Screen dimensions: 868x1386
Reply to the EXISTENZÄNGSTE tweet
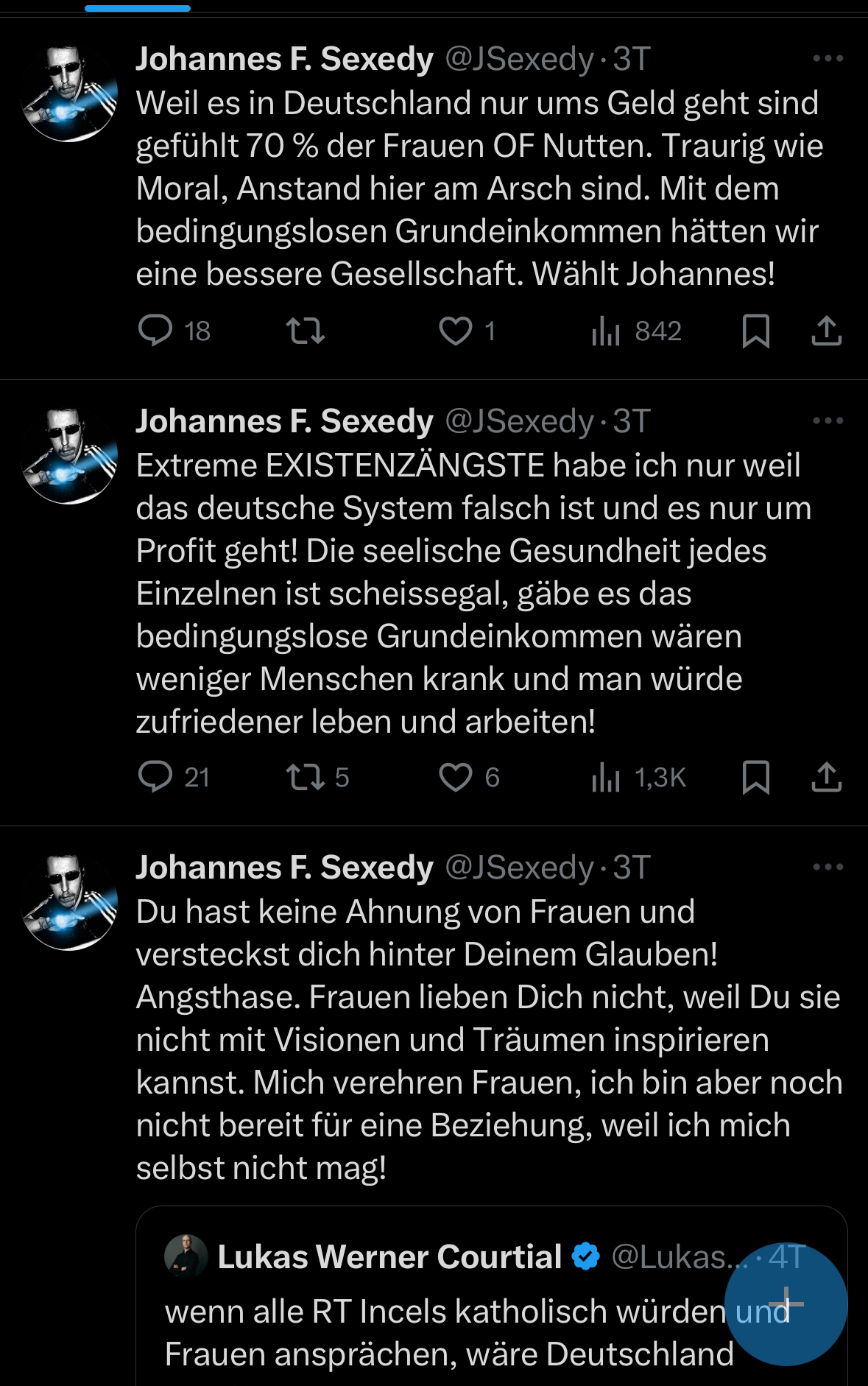[155, 777]
